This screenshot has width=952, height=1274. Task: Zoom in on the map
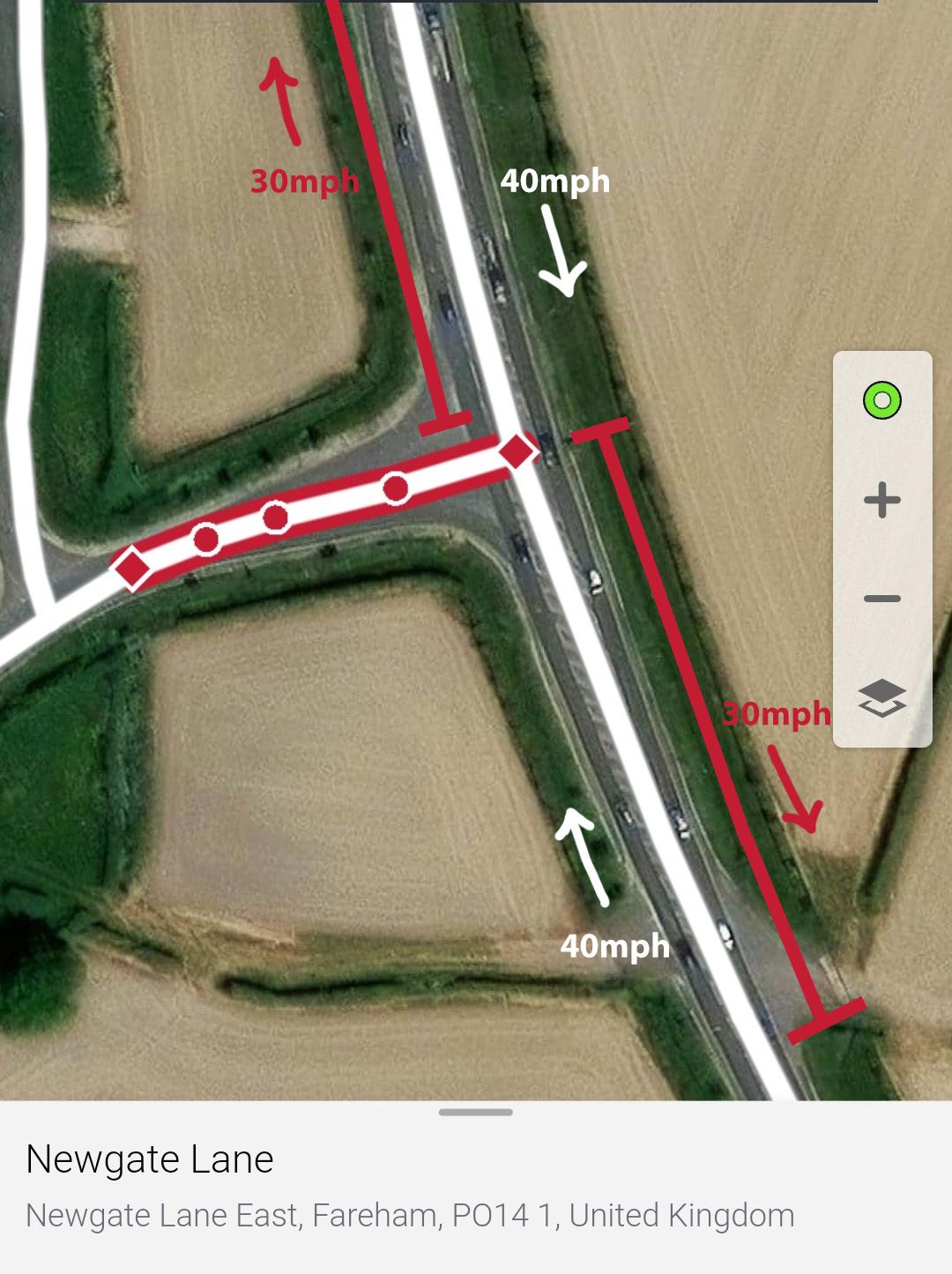(881, 501)
